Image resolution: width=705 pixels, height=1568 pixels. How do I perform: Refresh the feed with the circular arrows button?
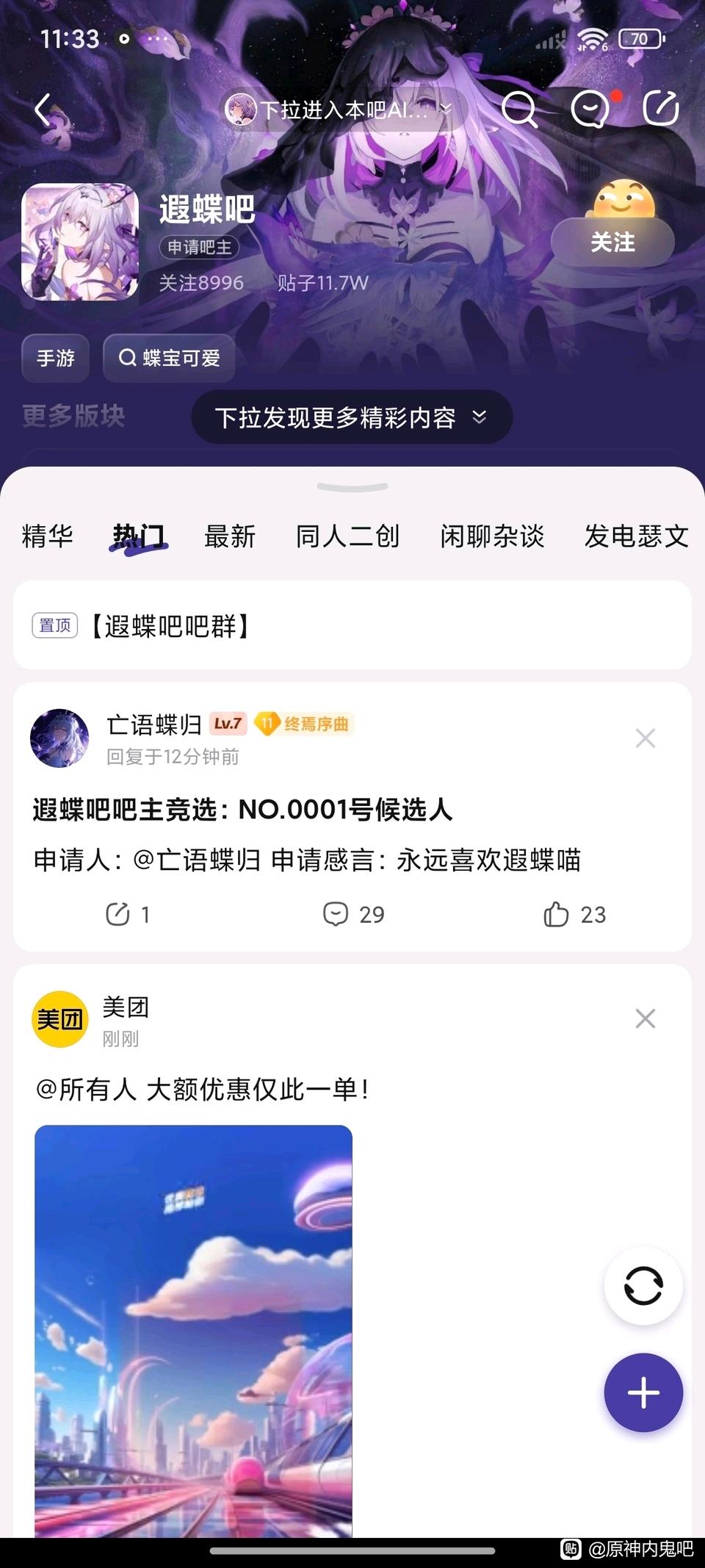click(643, 1286)
